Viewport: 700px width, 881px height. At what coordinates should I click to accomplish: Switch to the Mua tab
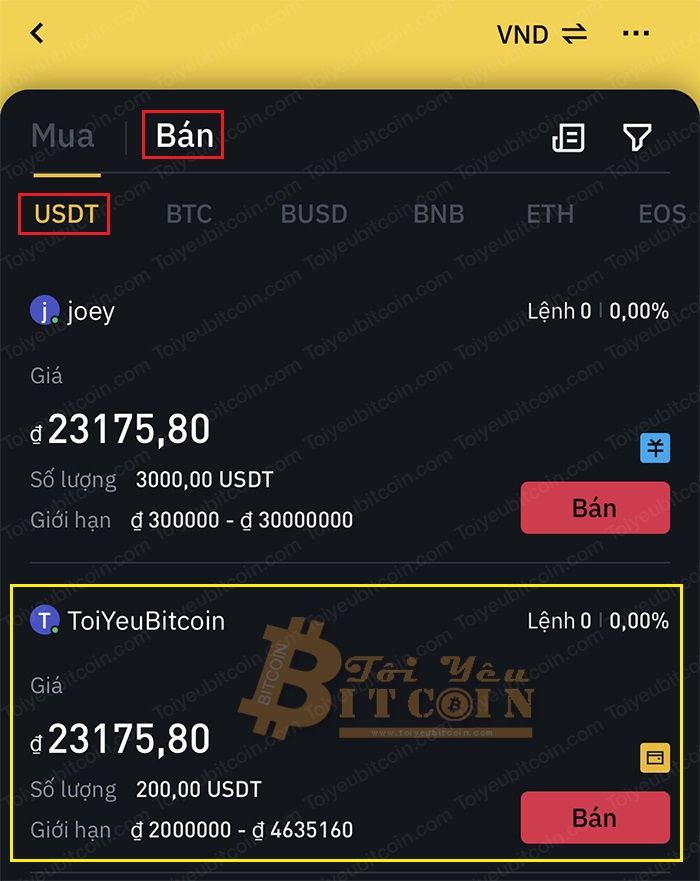(x=62, y=136)
